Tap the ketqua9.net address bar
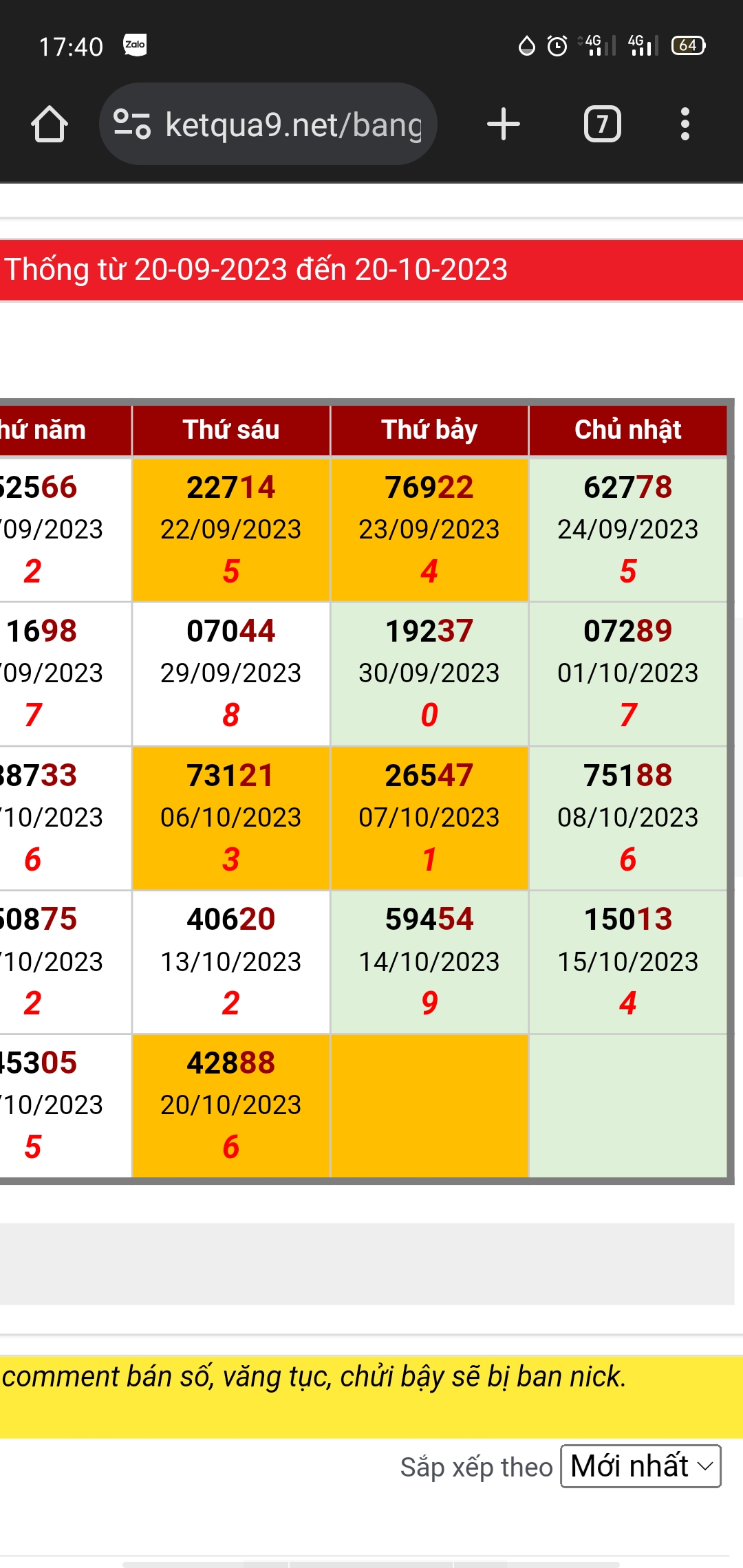 [292, 124]
